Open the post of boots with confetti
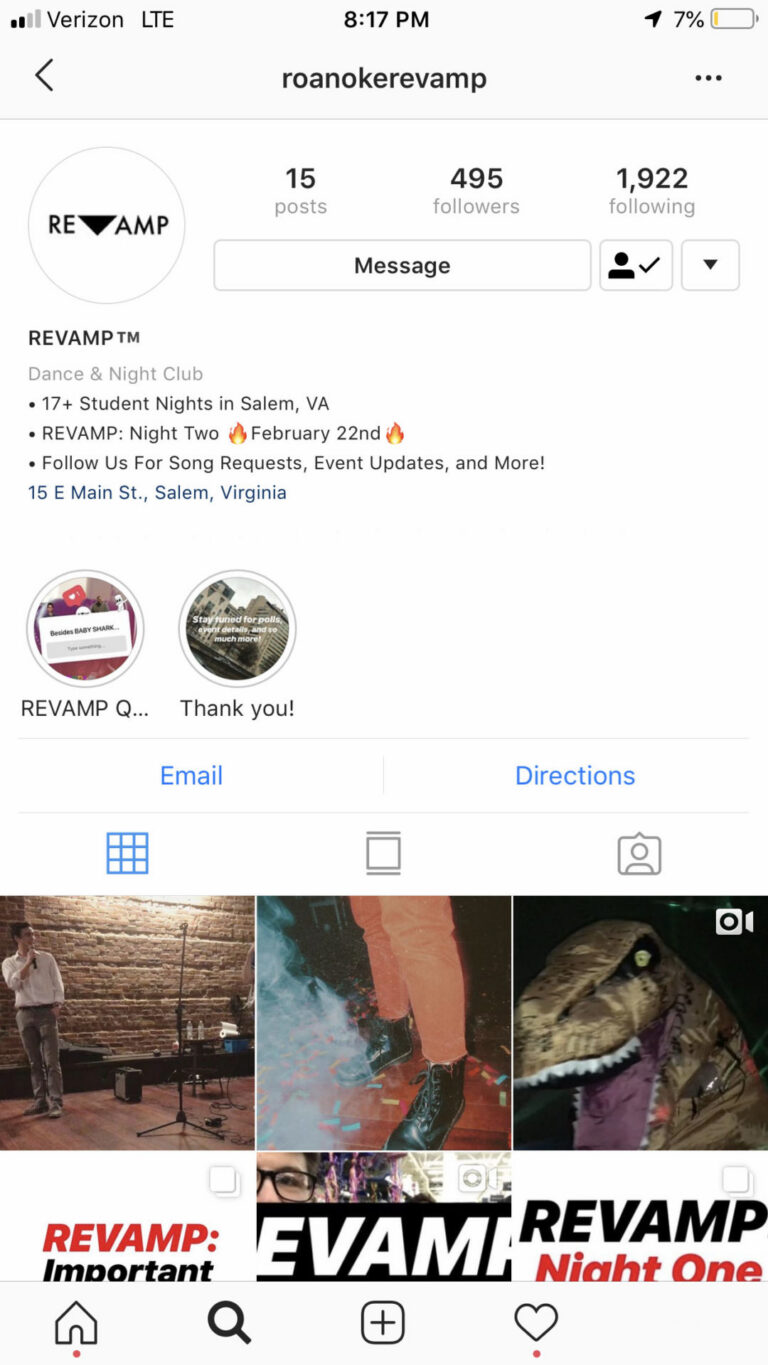The height and width of the screenshot is (1365, 768). (384, 1022)
